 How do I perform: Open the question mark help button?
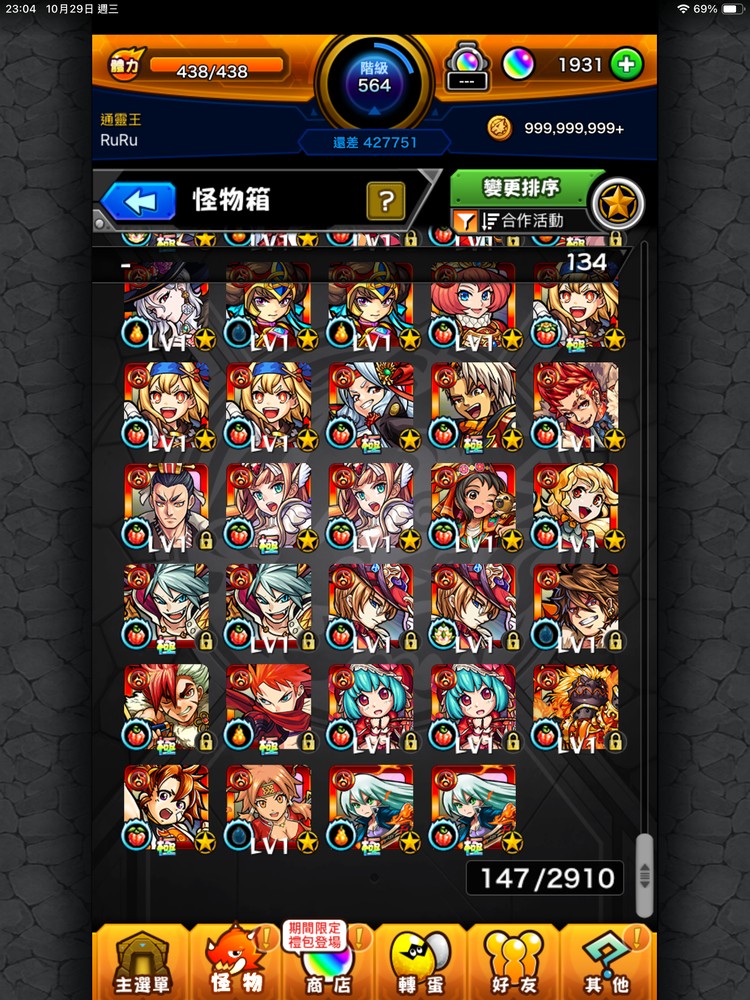385,201
